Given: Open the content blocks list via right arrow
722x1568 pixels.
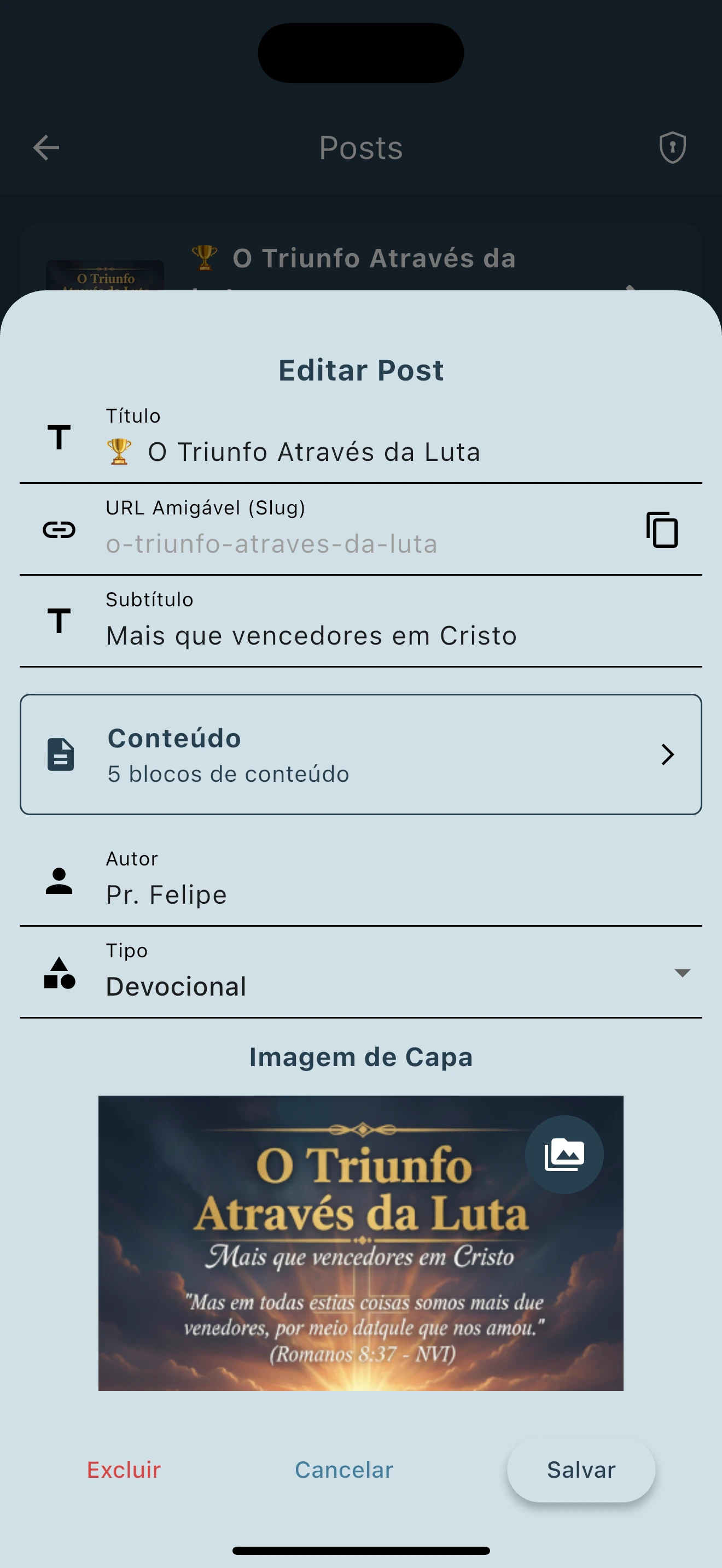Looking at the screenshot, I should pyautogui.click(x=668, y=754).
